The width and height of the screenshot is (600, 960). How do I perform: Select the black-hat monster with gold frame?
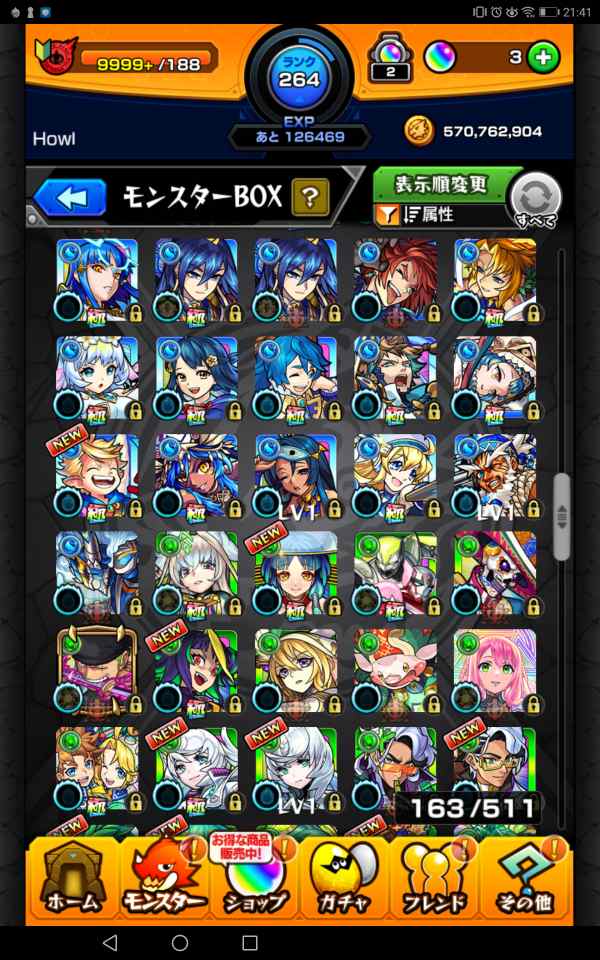97,670
